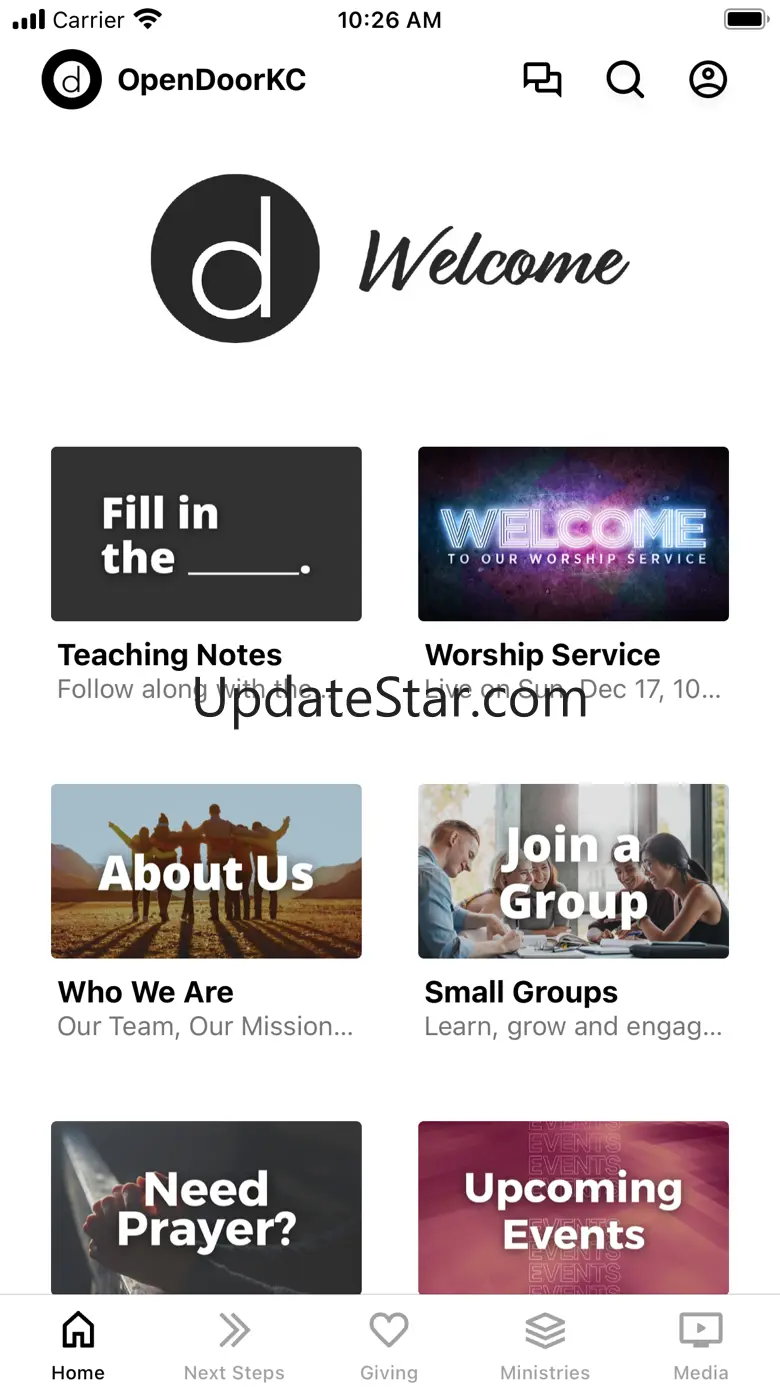Screen dimensions: 780x1387
Task: Open the Who We Are card
Action: [x=206, y=871]
